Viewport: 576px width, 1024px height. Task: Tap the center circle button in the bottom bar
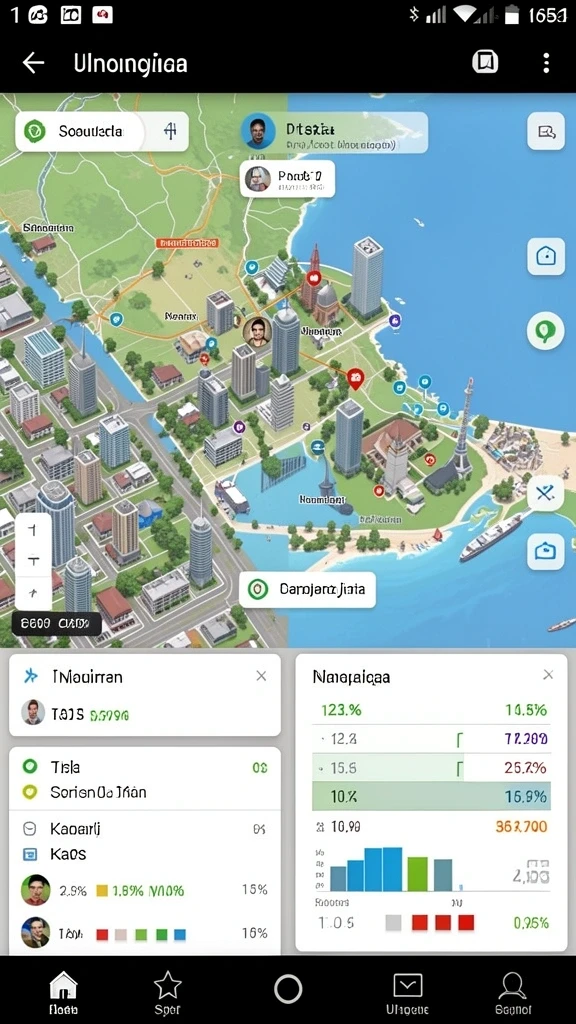tap(288, 989)
